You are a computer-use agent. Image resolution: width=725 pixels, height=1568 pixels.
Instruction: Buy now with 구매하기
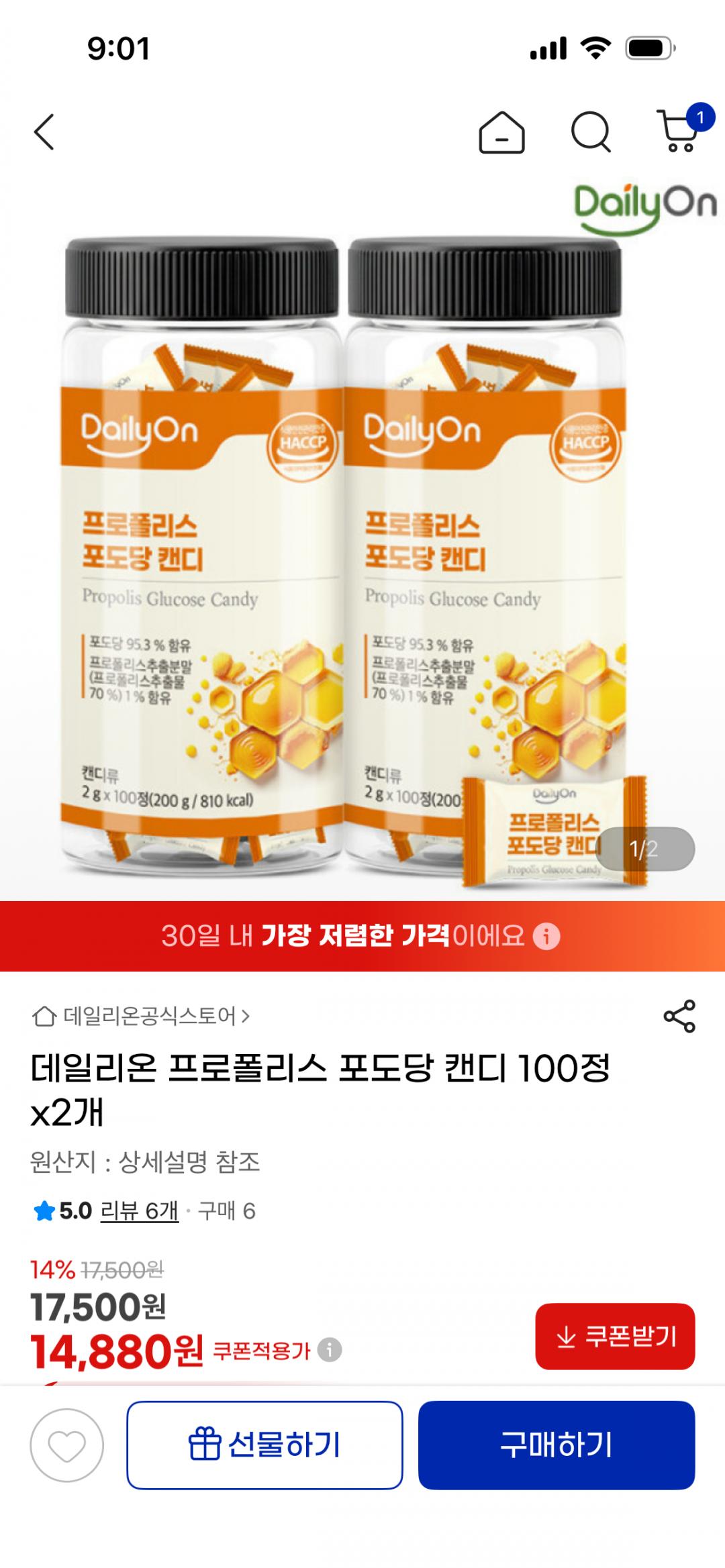point(556,1445)
